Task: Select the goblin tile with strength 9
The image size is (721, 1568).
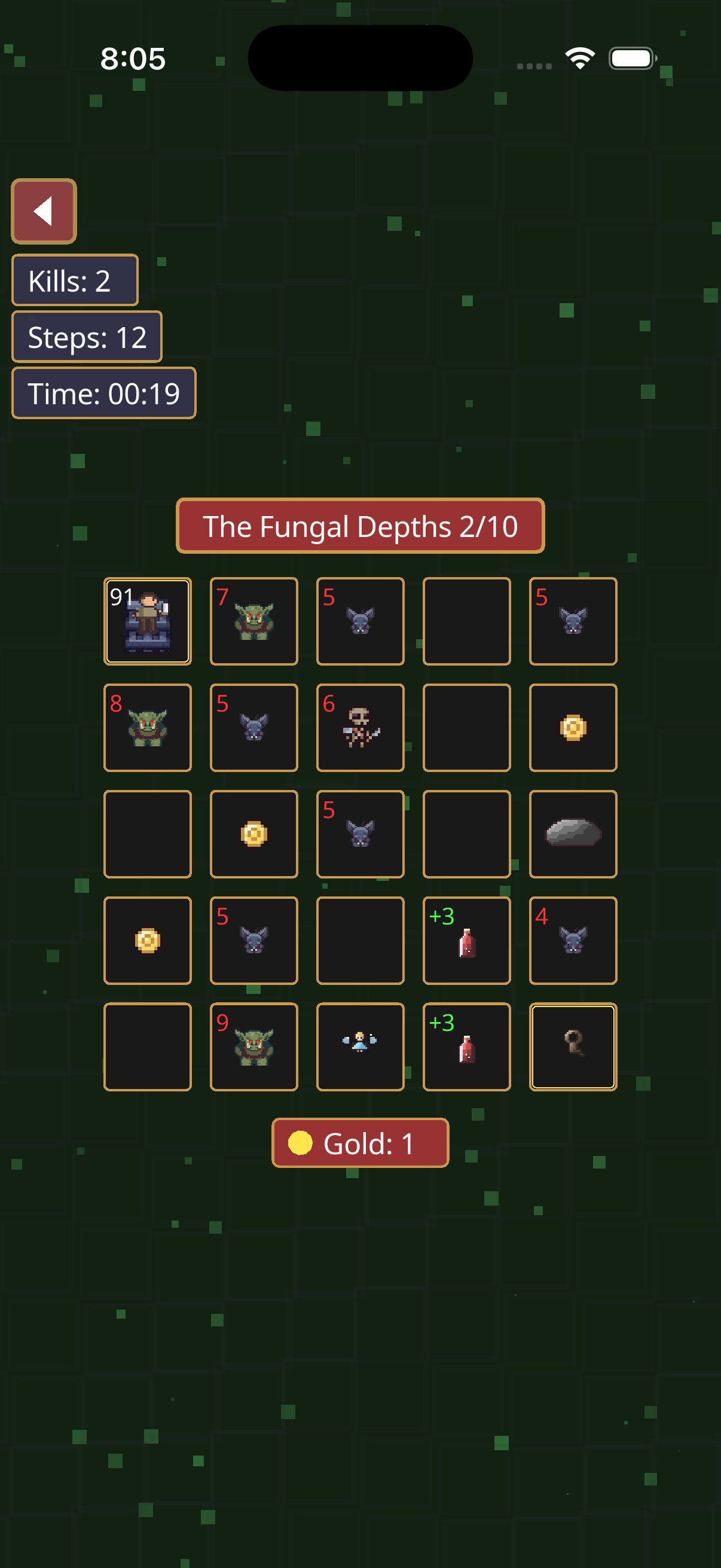Action: pyautogui.click(x=253, y=1047)
